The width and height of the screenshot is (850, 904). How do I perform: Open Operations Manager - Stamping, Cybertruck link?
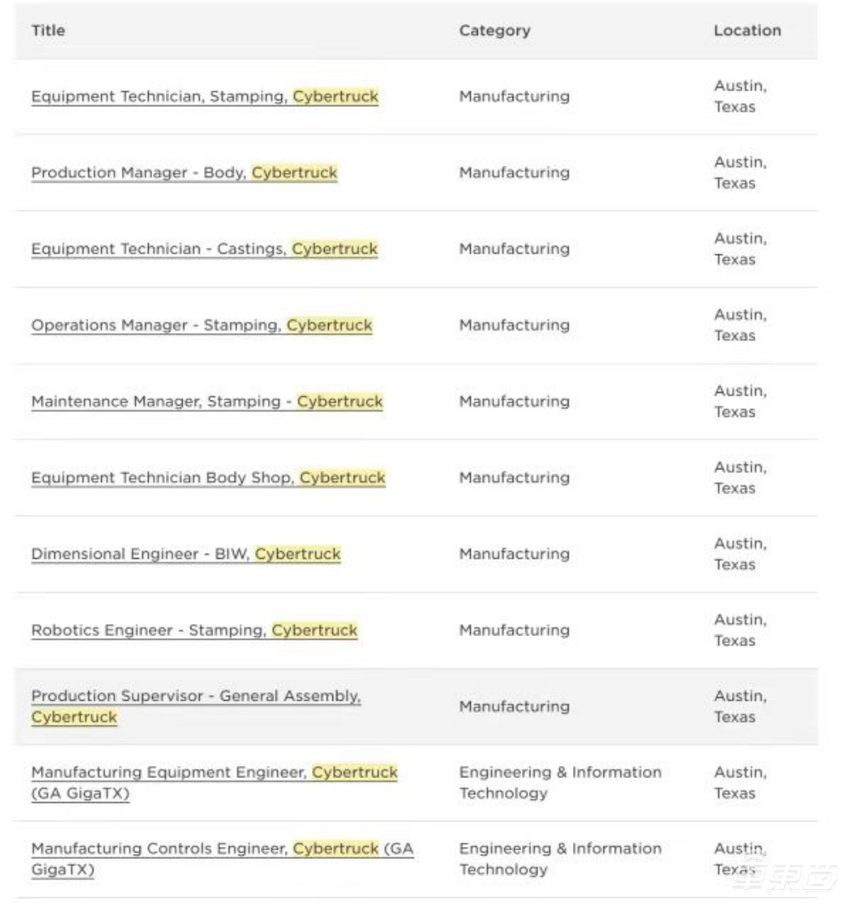(x=201, y=325)
